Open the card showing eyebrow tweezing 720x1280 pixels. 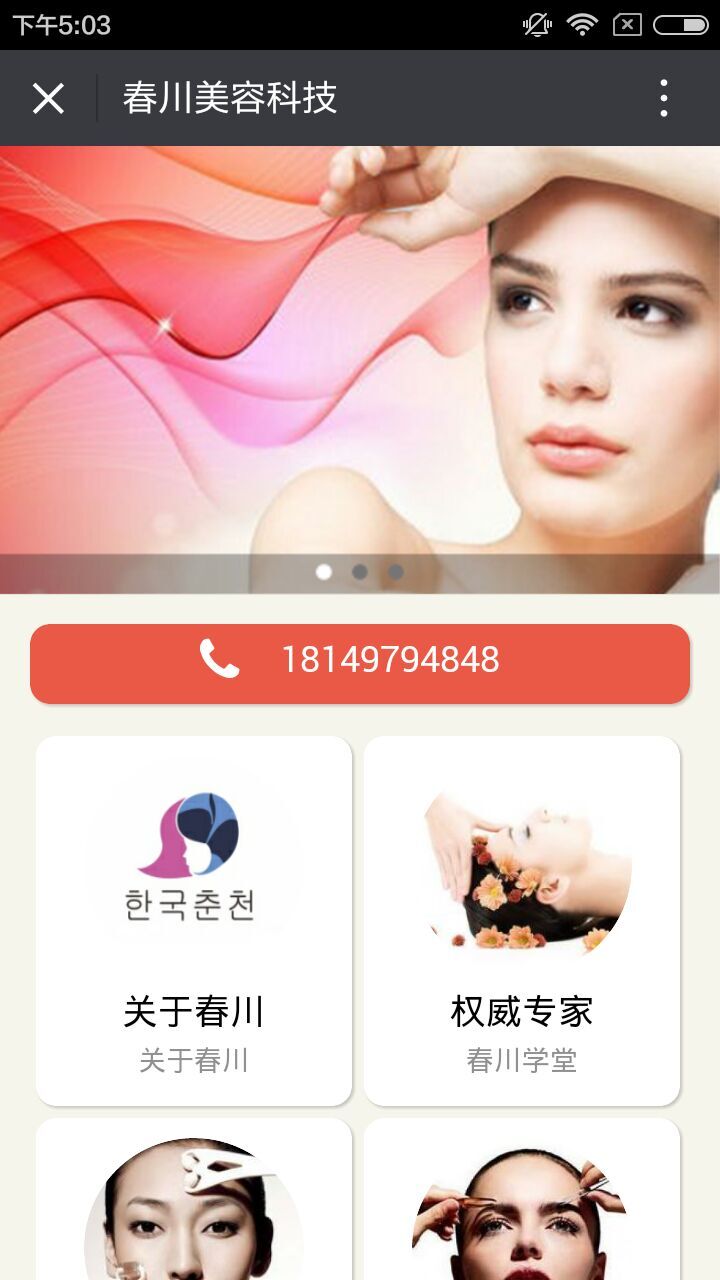pos(521,1205)
